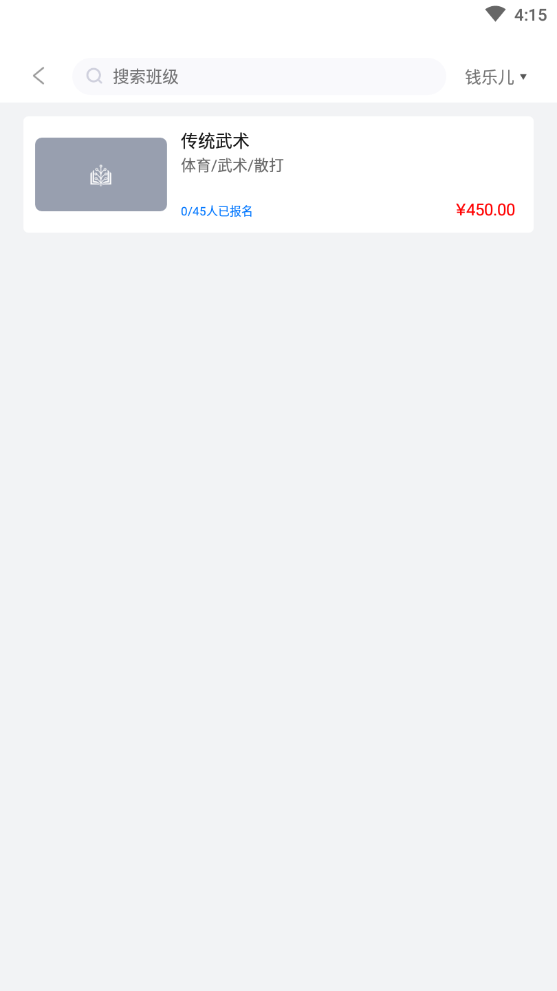Screen dimensions: 557x991
Task: Open the 传统武术 class card
Action: click(x=278, y=174)
